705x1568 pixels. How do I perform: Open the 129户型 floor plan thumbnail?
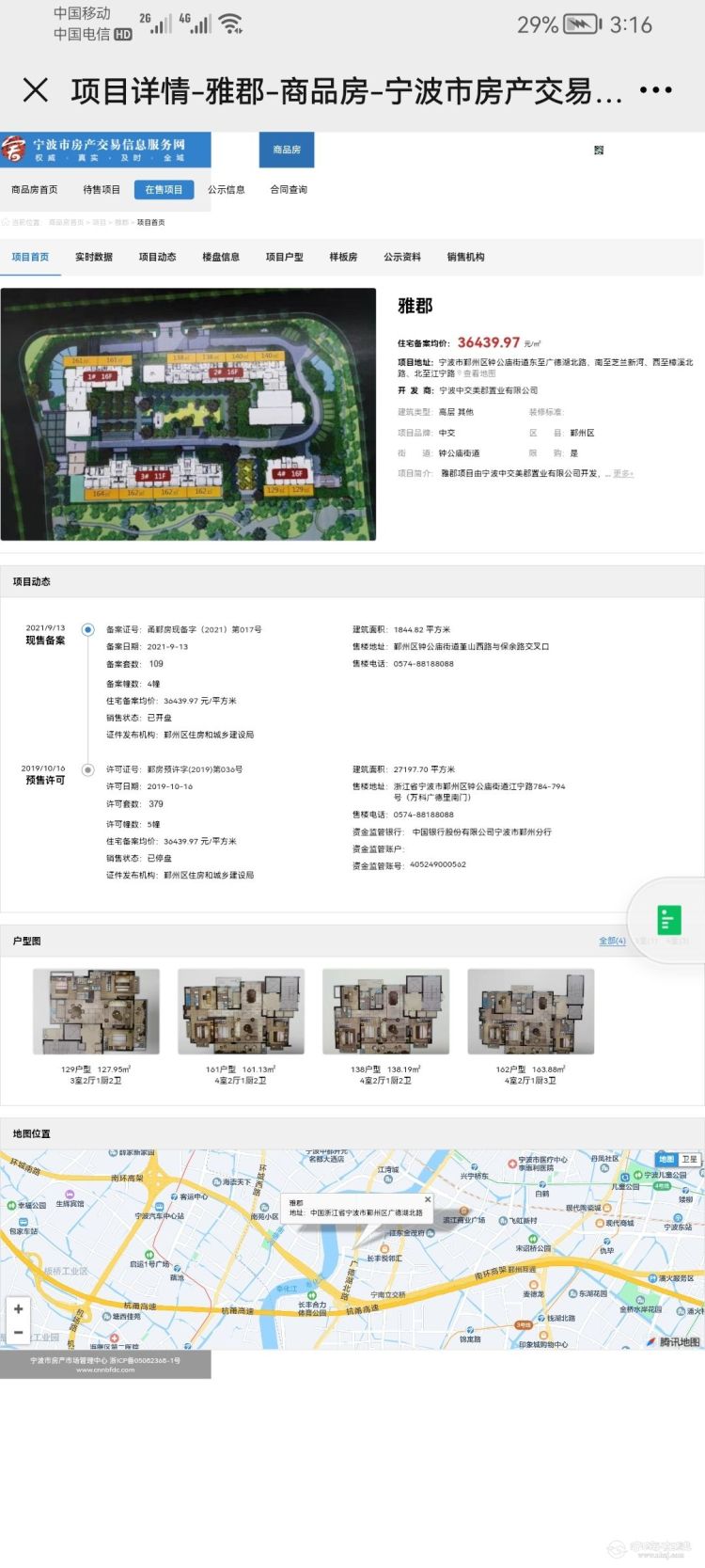click(96, 1011)
